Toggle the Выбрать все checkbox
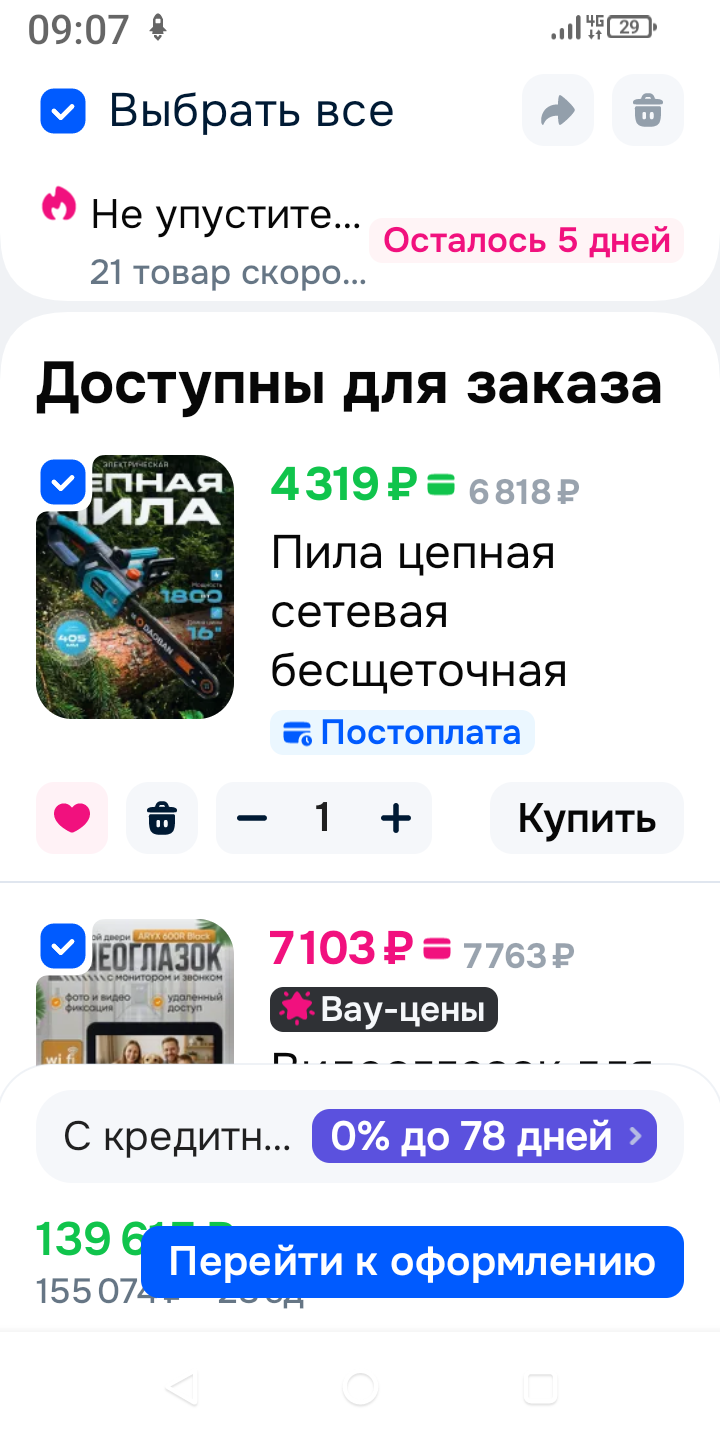This screenshot has height=1440, width=720. point(63,111)
